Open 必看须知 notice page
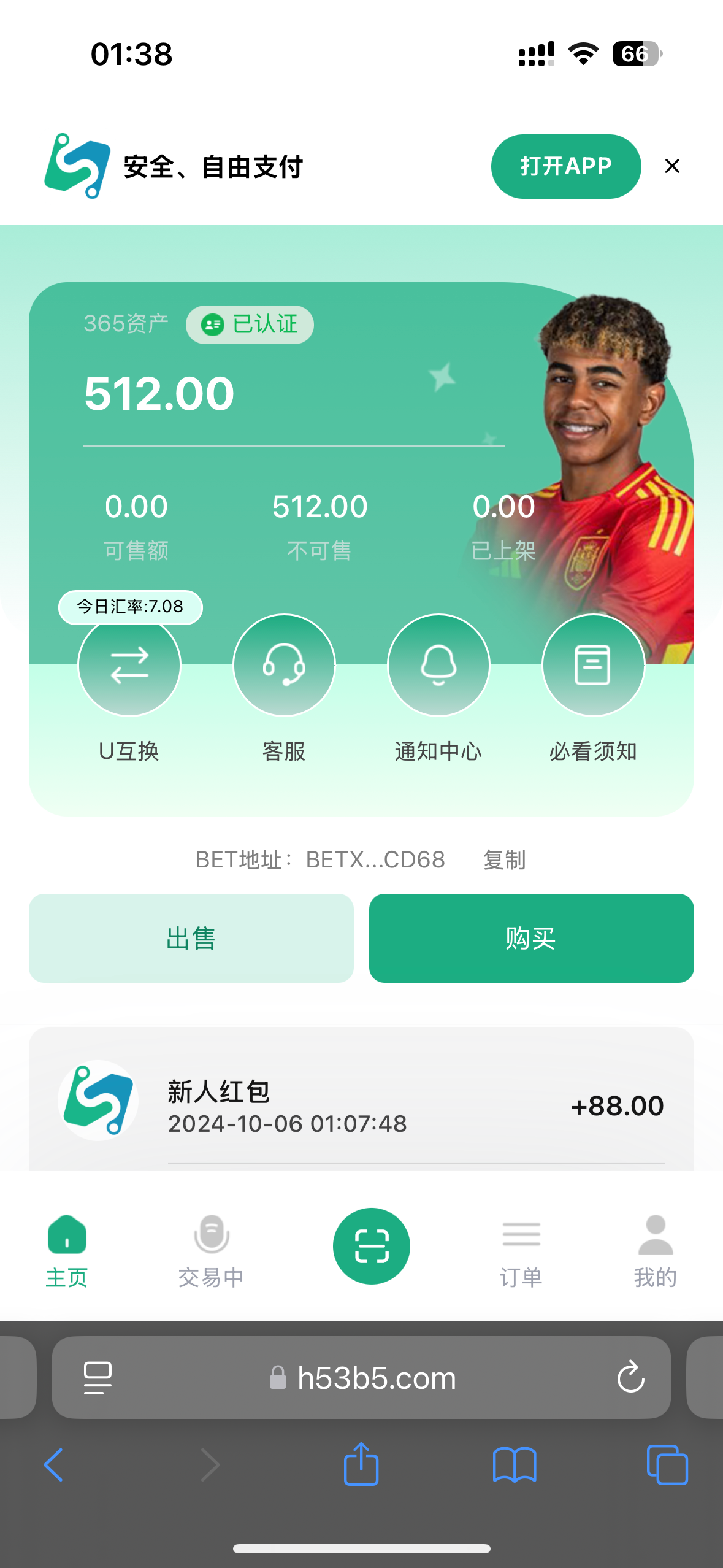The image size is (723, 1568). point(593,665)
